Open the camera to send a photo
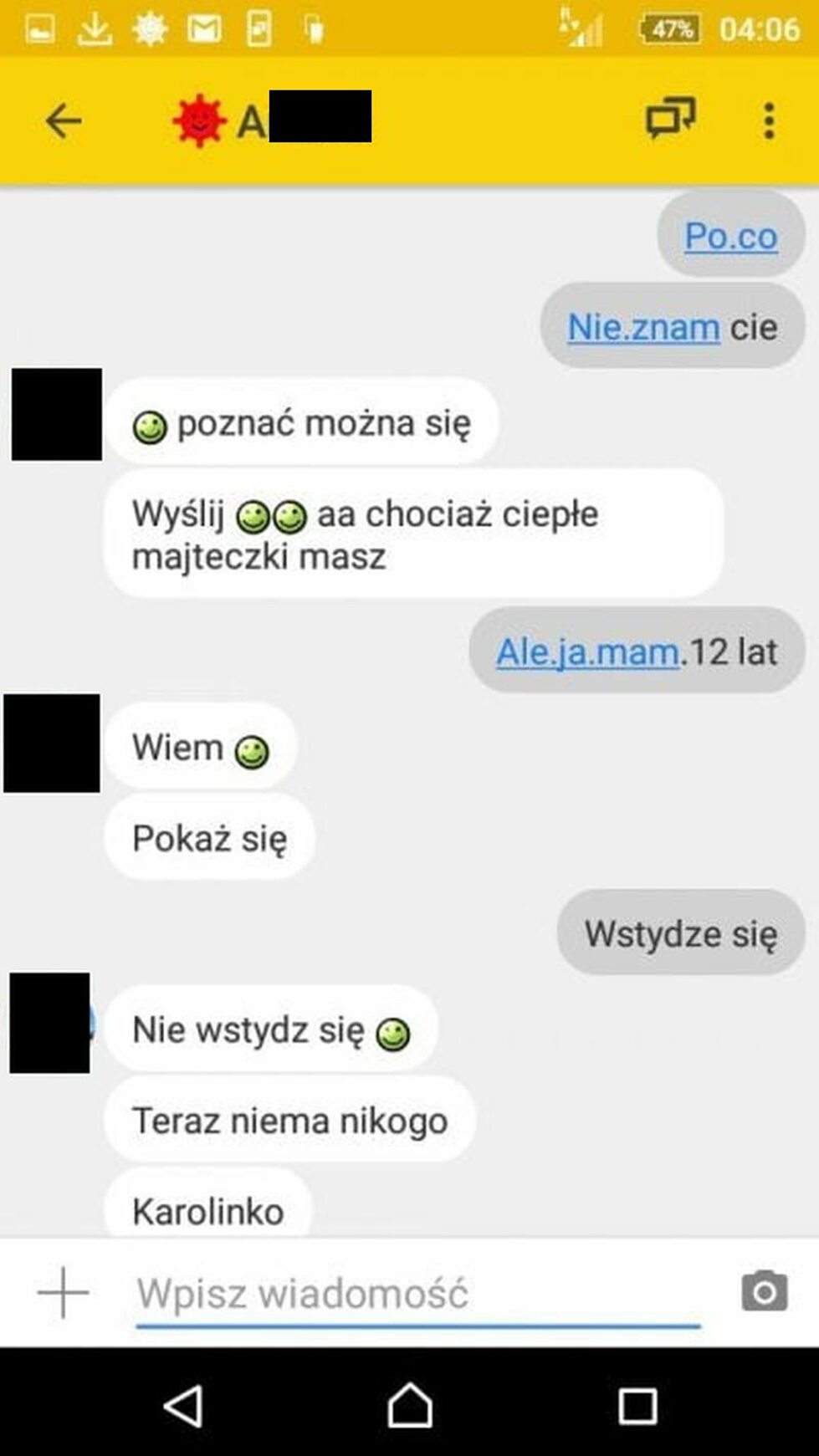 pyautogui.click(x=764, y=1292)
